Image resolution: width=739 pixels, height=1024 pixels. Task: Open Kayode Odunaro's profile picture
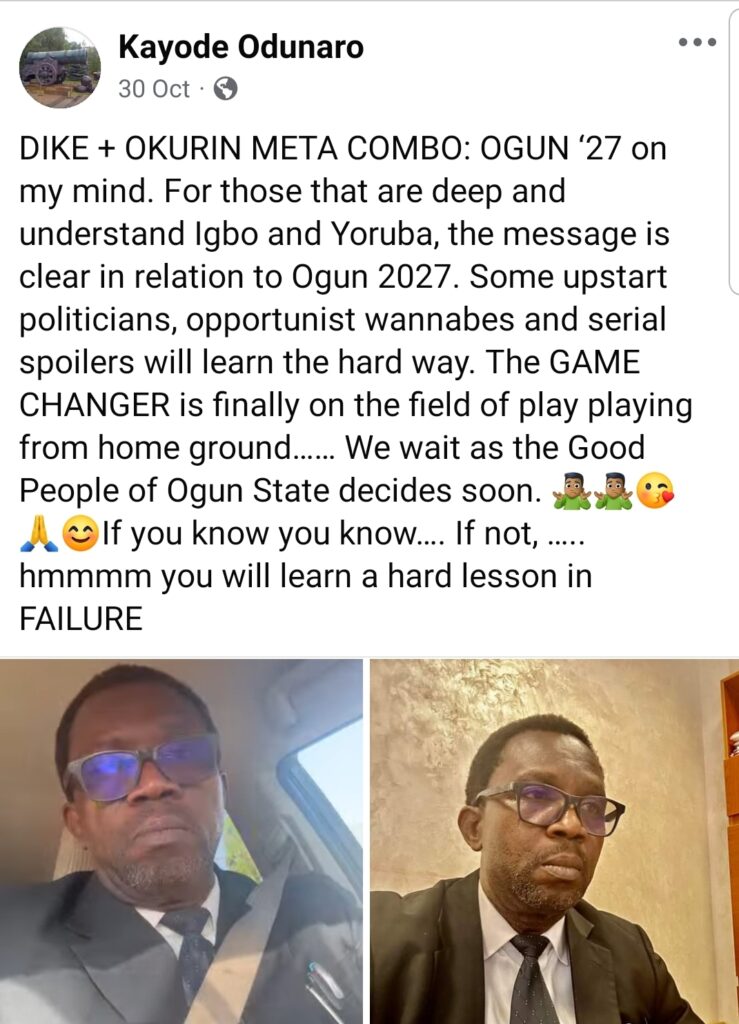(x=60, y=66)
